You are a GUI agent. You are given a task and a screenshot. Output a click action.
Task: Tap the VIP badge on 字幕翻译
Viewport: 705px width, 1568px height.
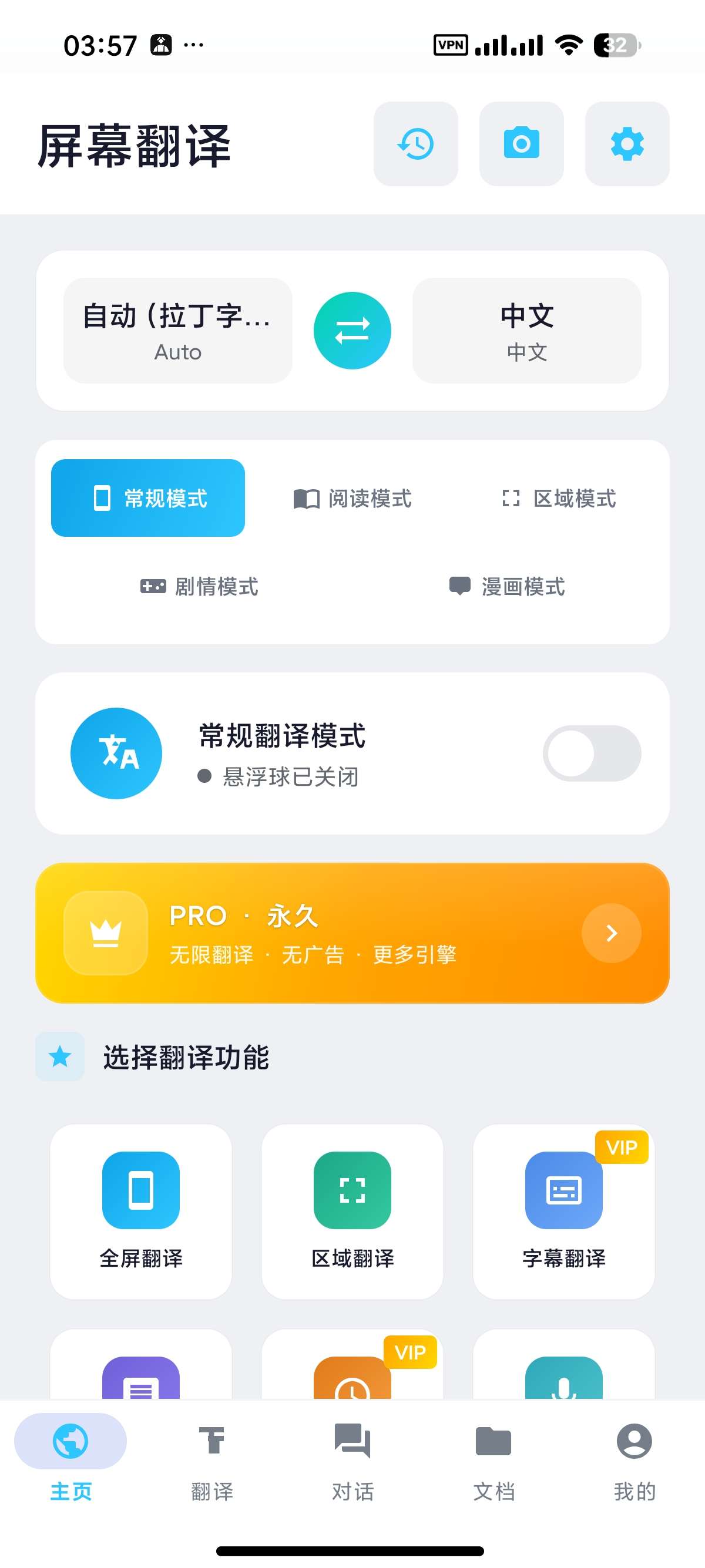point(622,1148)
